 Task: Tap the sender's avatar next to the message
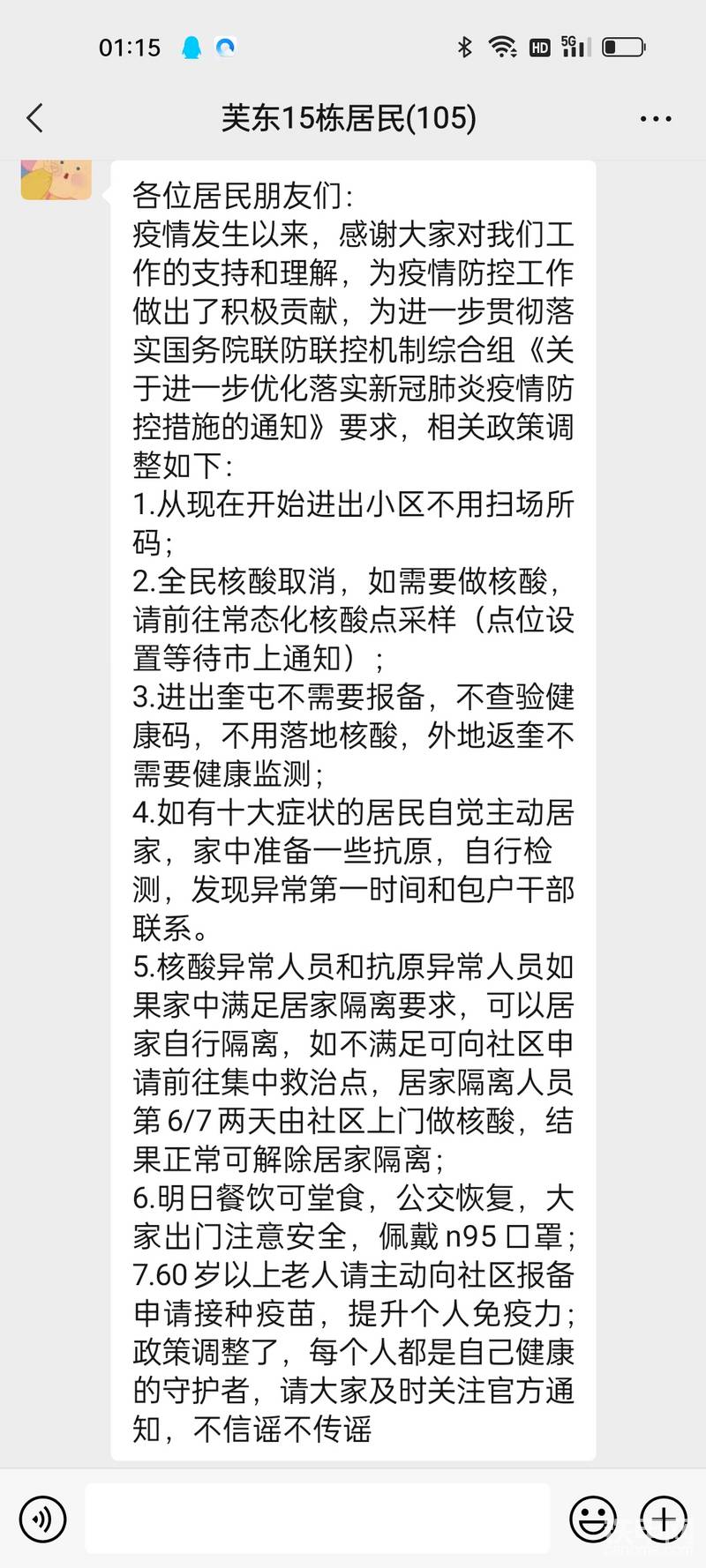point(56,179)
